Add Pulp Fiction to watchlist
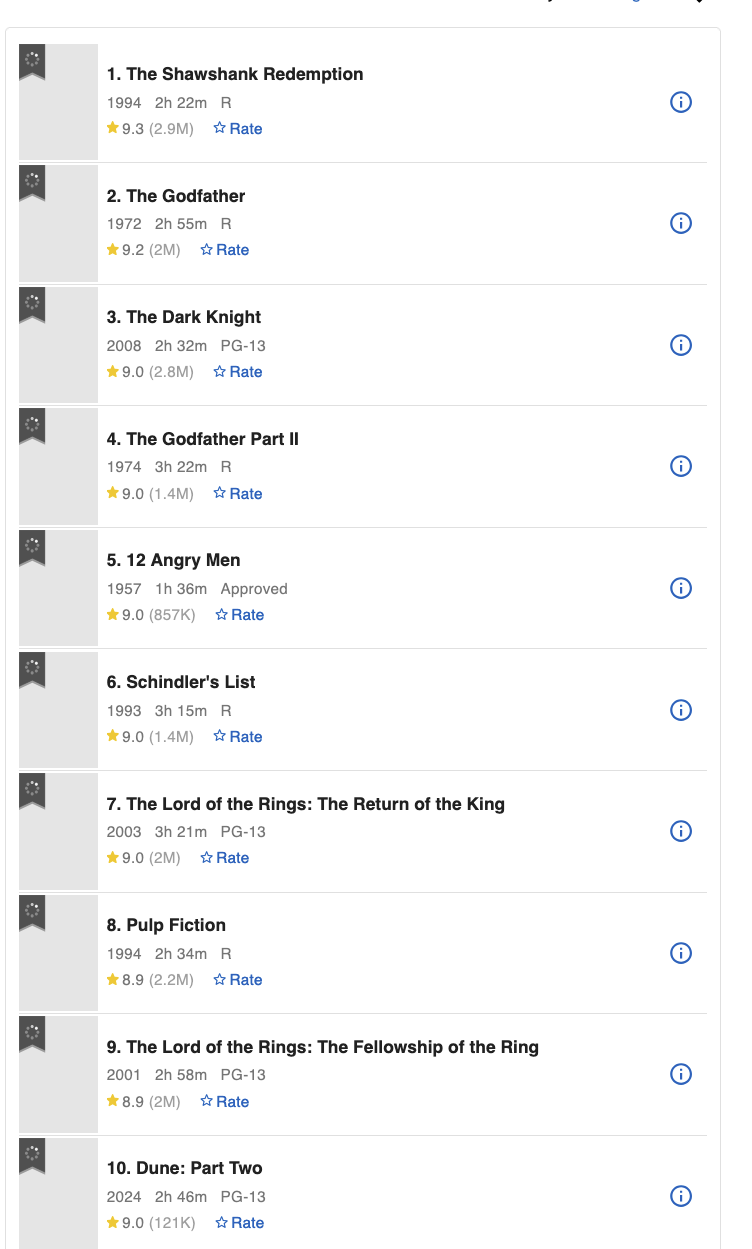This screenshot has height=1249, width=752. pyautogui.click(x=32, y=912)
